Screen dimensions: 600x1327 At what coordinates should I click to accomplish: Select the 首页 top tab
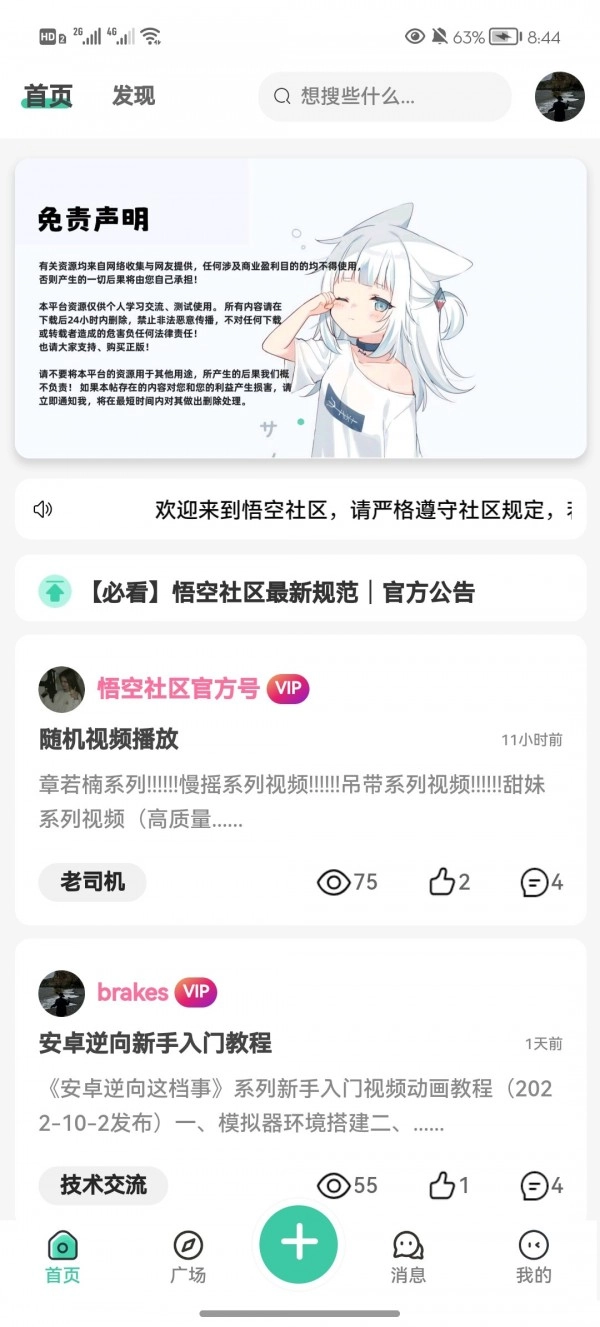[x=48, y=96]
